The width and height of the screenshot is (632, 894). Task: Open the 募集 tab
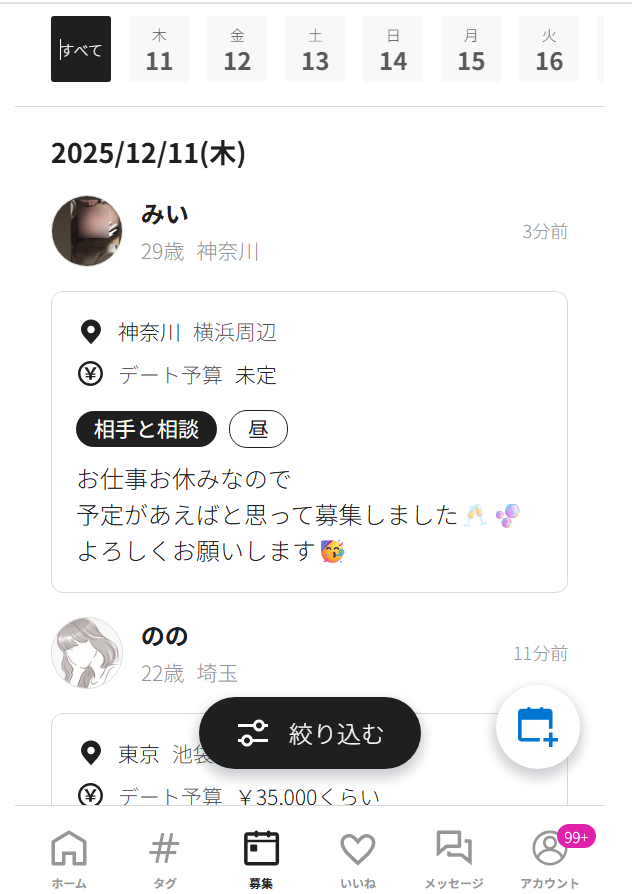(x=261, y=857)
